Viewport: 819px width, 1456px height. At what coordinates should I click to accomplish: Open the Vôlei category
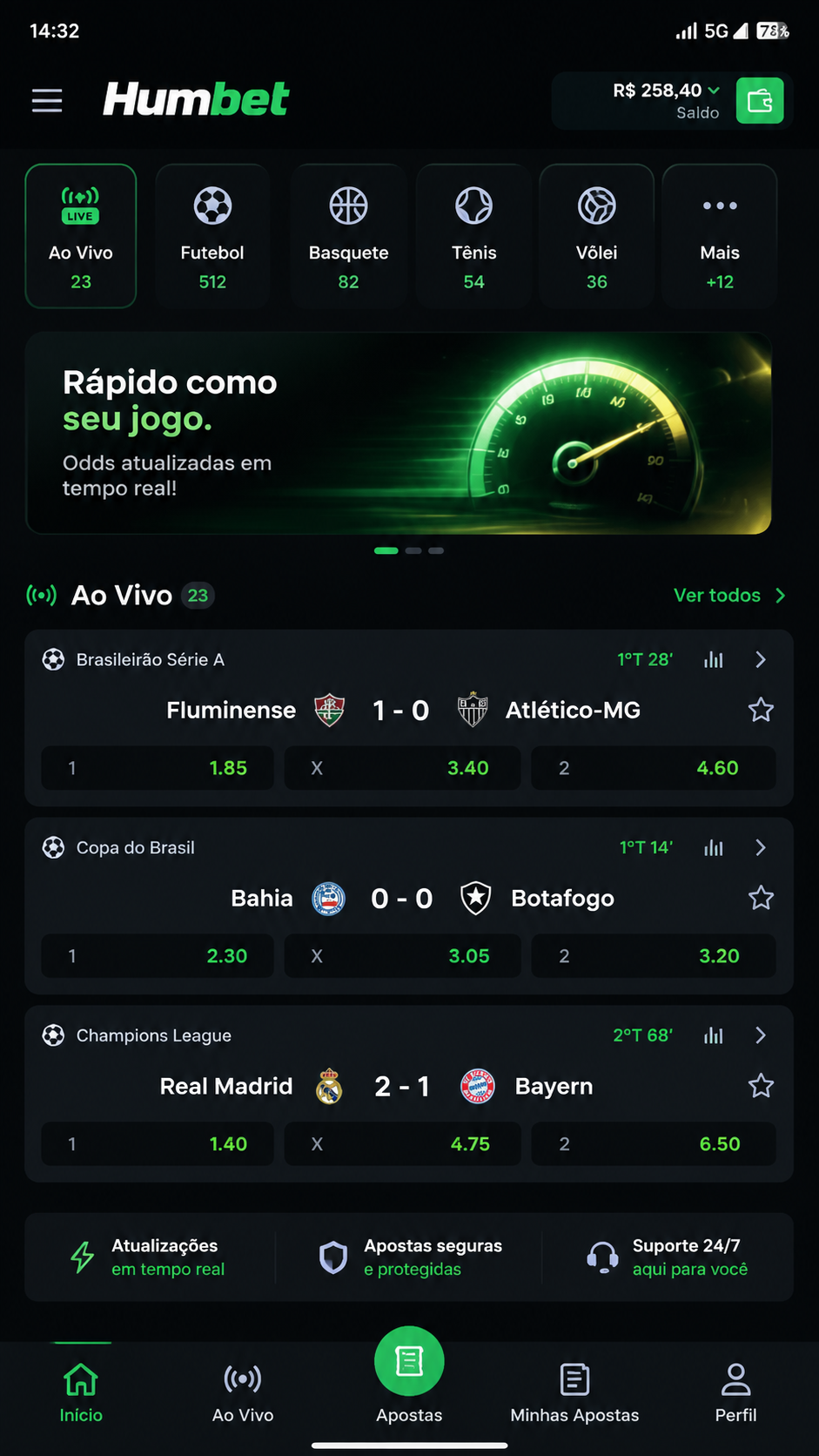coord(596,236)
